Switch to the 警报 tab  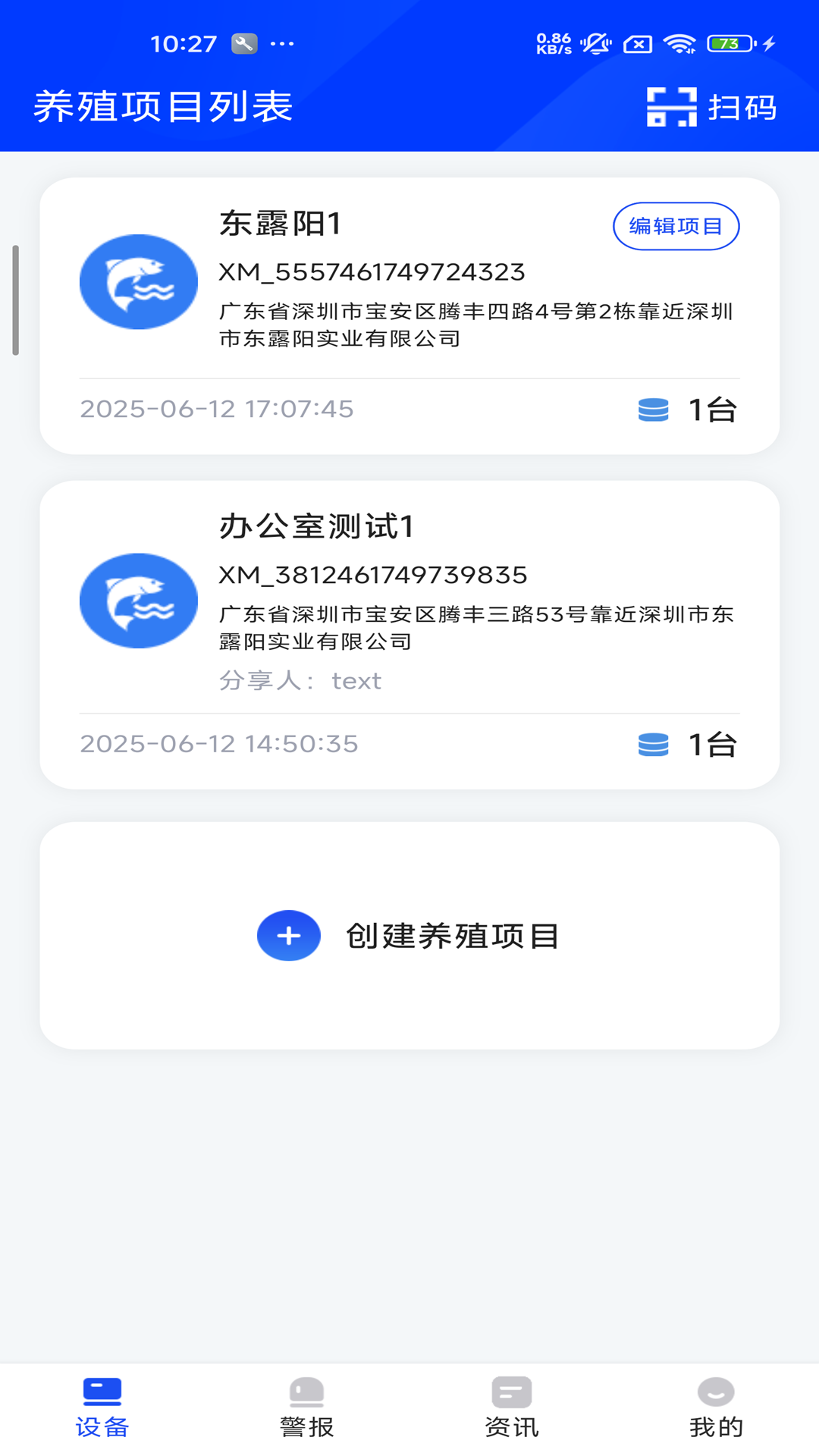coord(306,1407)
